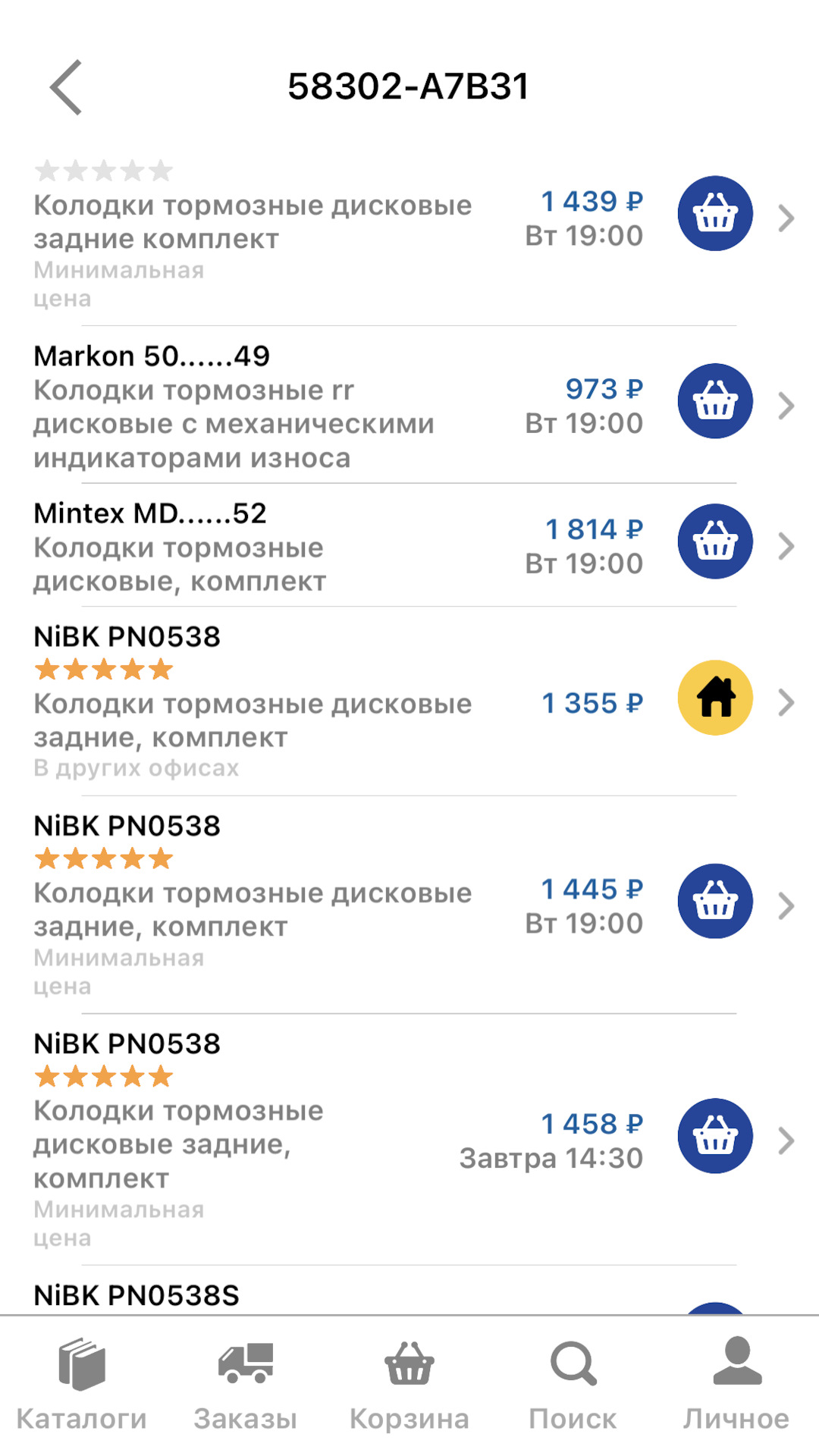819x1456 pixels.
Task: Click the five-star rating of NiBK PN0538
Action: pyautogui.click(x=103, y=669)
